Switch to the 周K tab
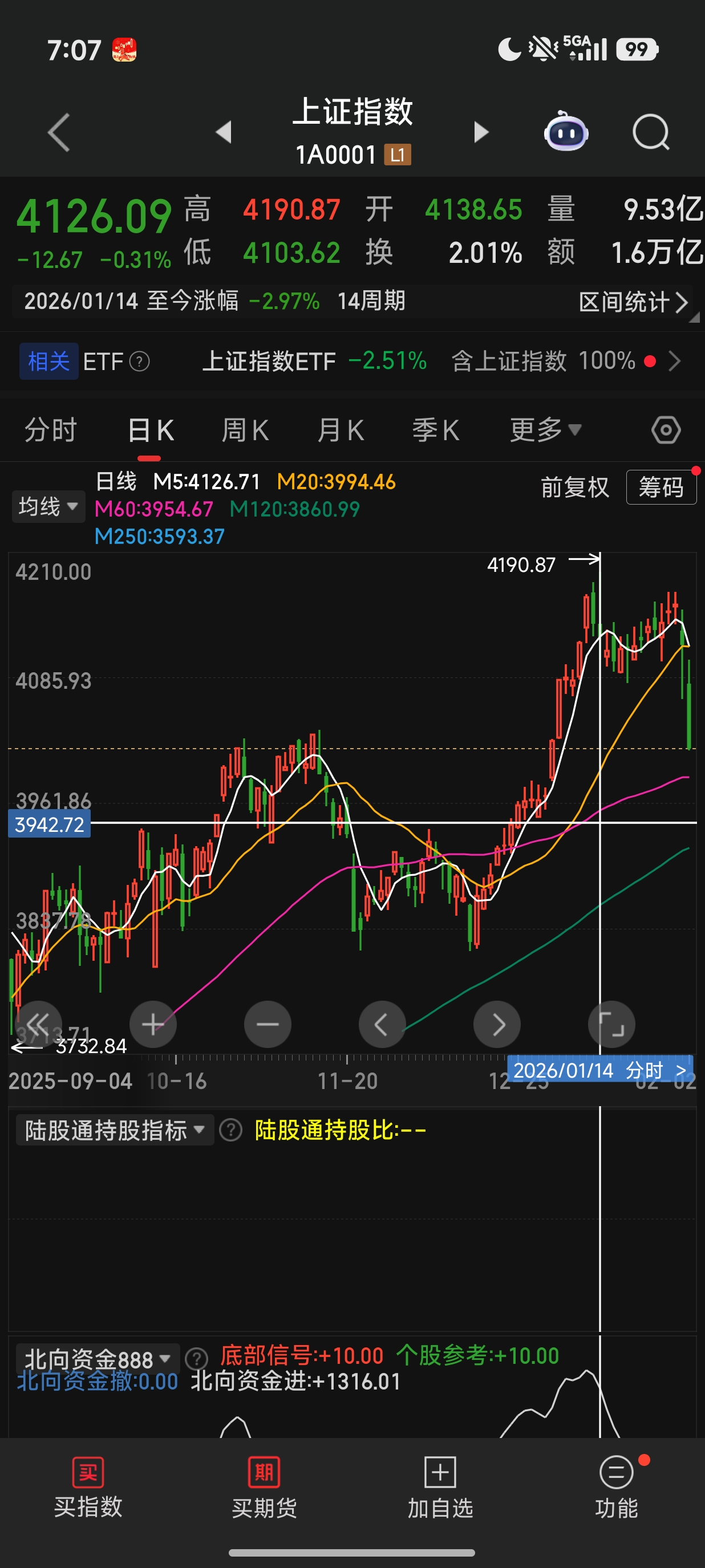This screenshot has height=1568, width=705. 245,430
